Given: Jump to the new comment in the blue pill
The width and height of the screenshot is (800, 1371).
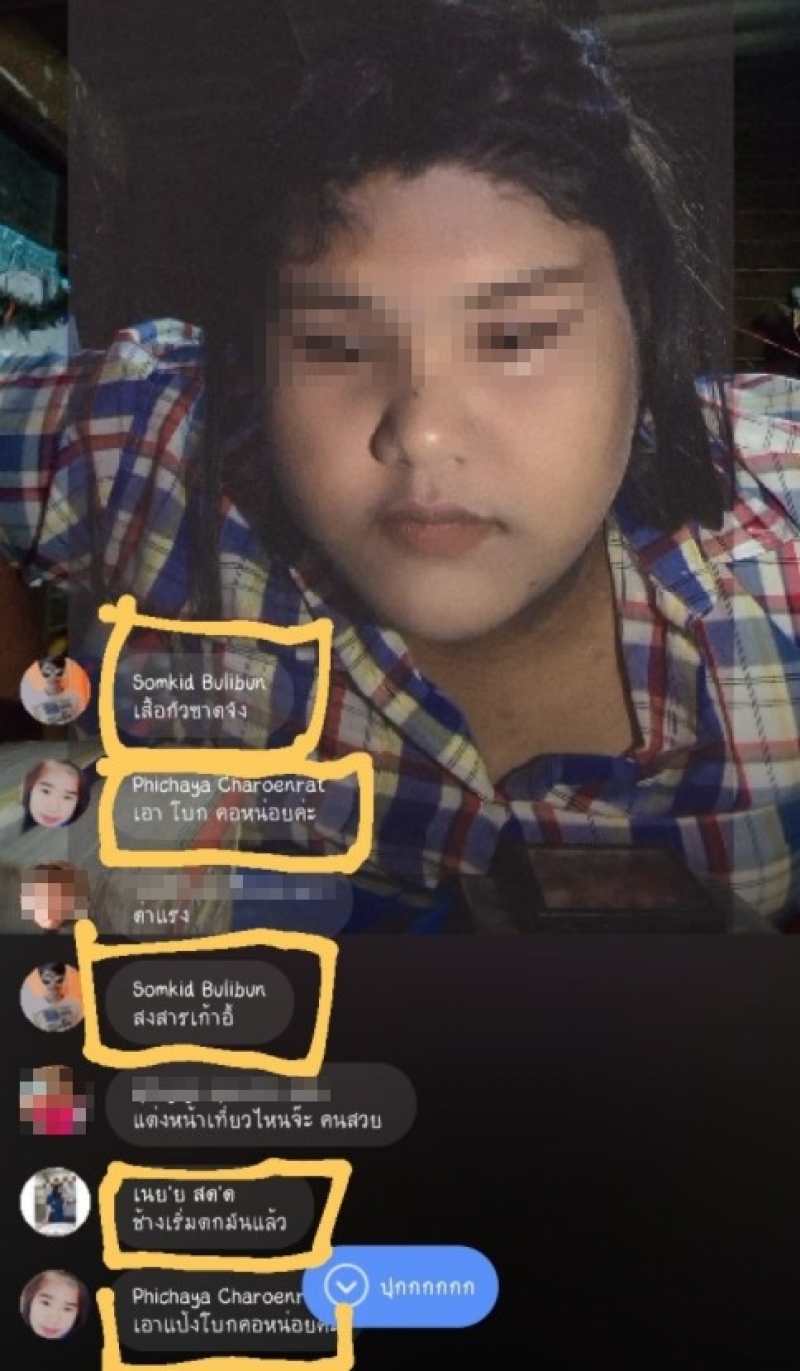Looking at the screenshot, I should tap(400, 1286).
